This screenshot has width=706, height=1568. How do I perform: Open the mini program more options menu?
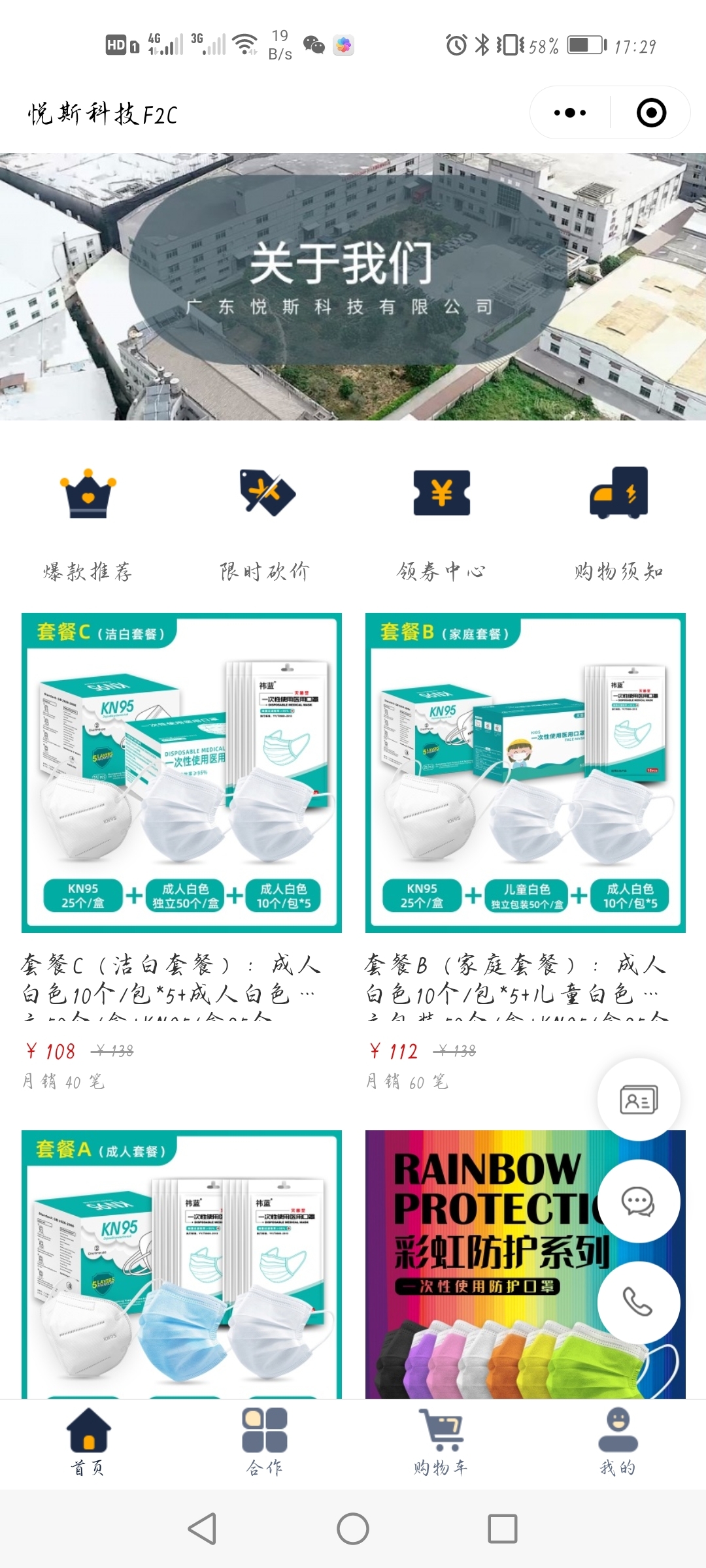[x=569, y=113]
